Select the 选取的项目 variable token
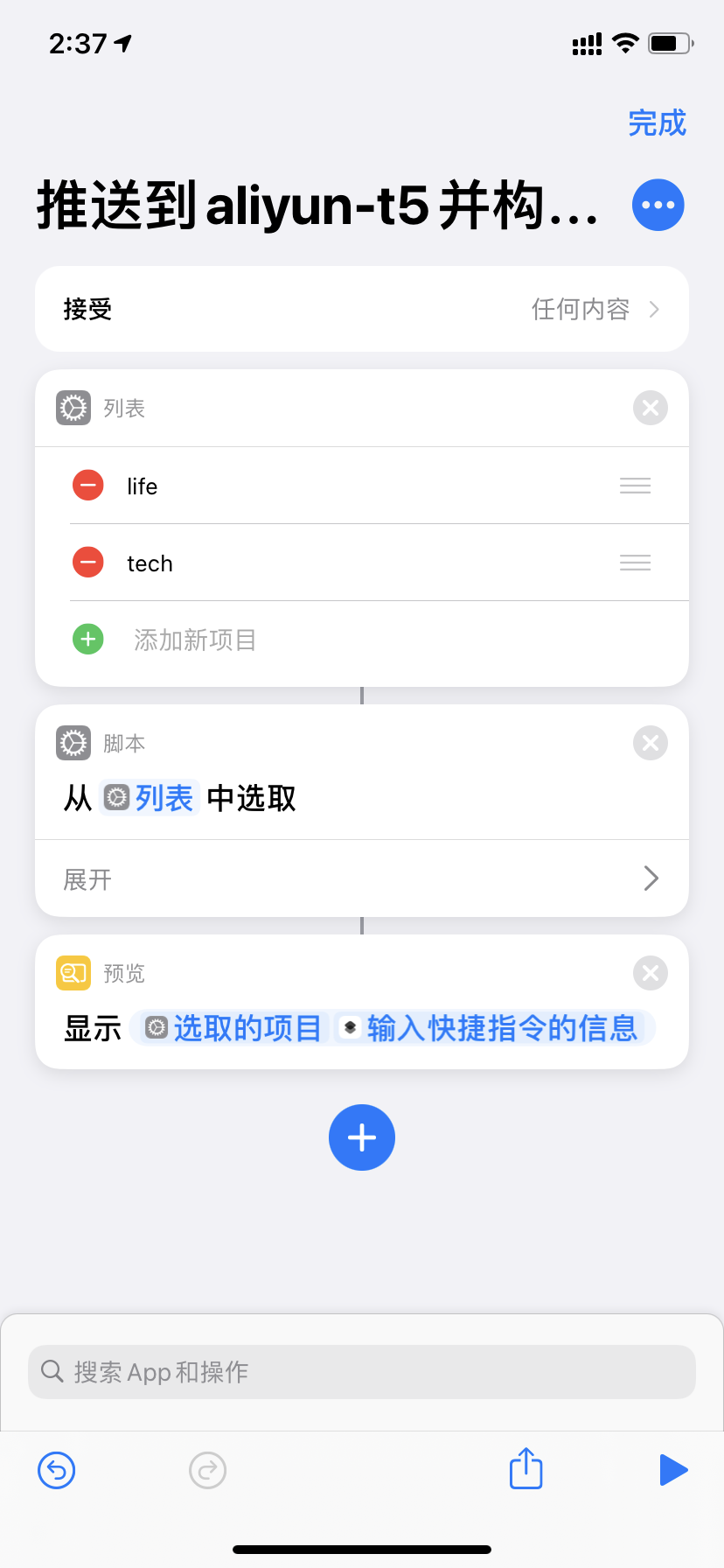Image resolution: width=724 pixels, height=1568 pixels. pos(233,1028)
